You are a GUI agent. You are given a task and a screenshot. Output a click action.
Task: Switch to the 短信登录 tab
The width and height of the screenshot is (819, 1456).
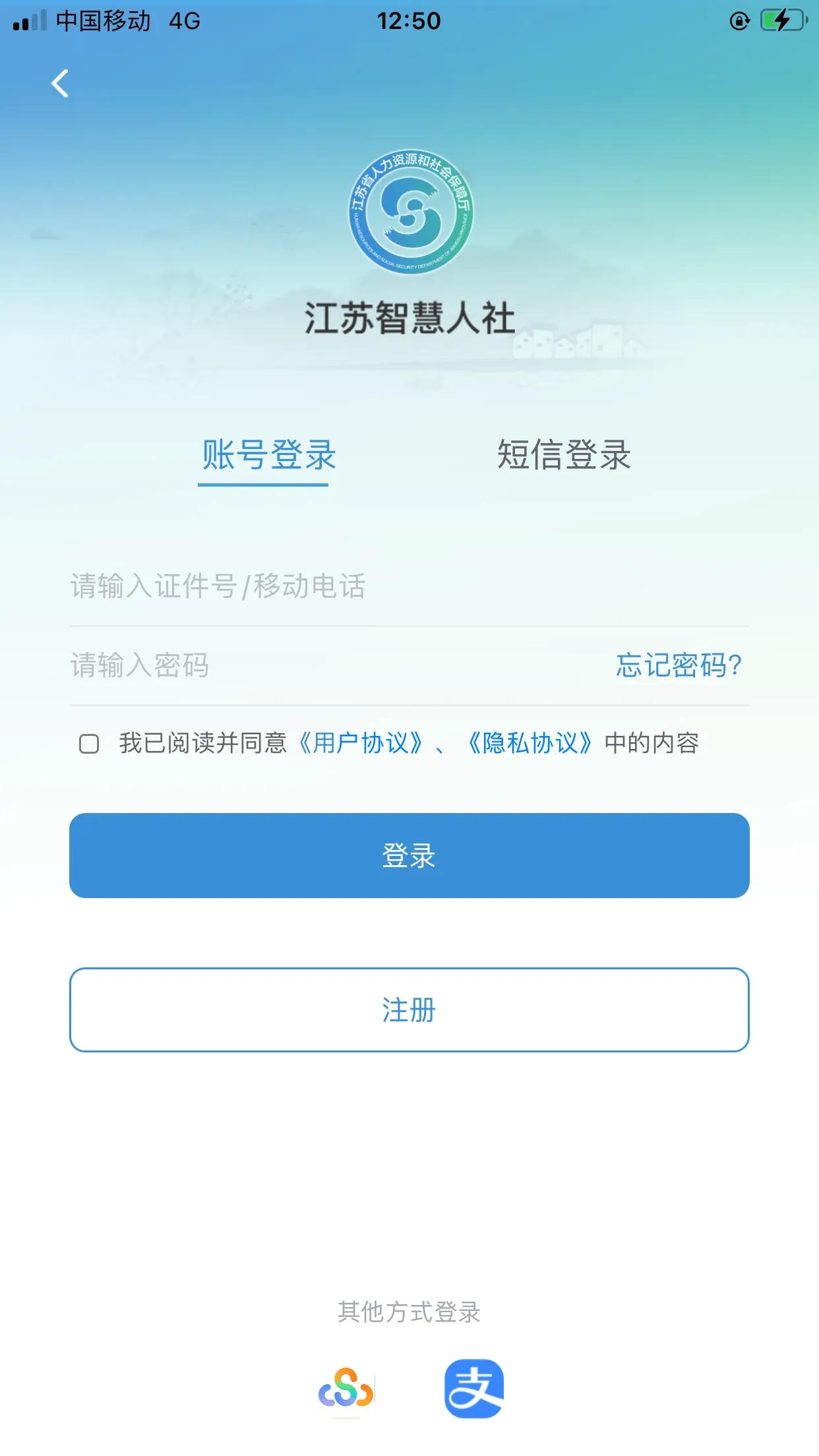(564, 455)
